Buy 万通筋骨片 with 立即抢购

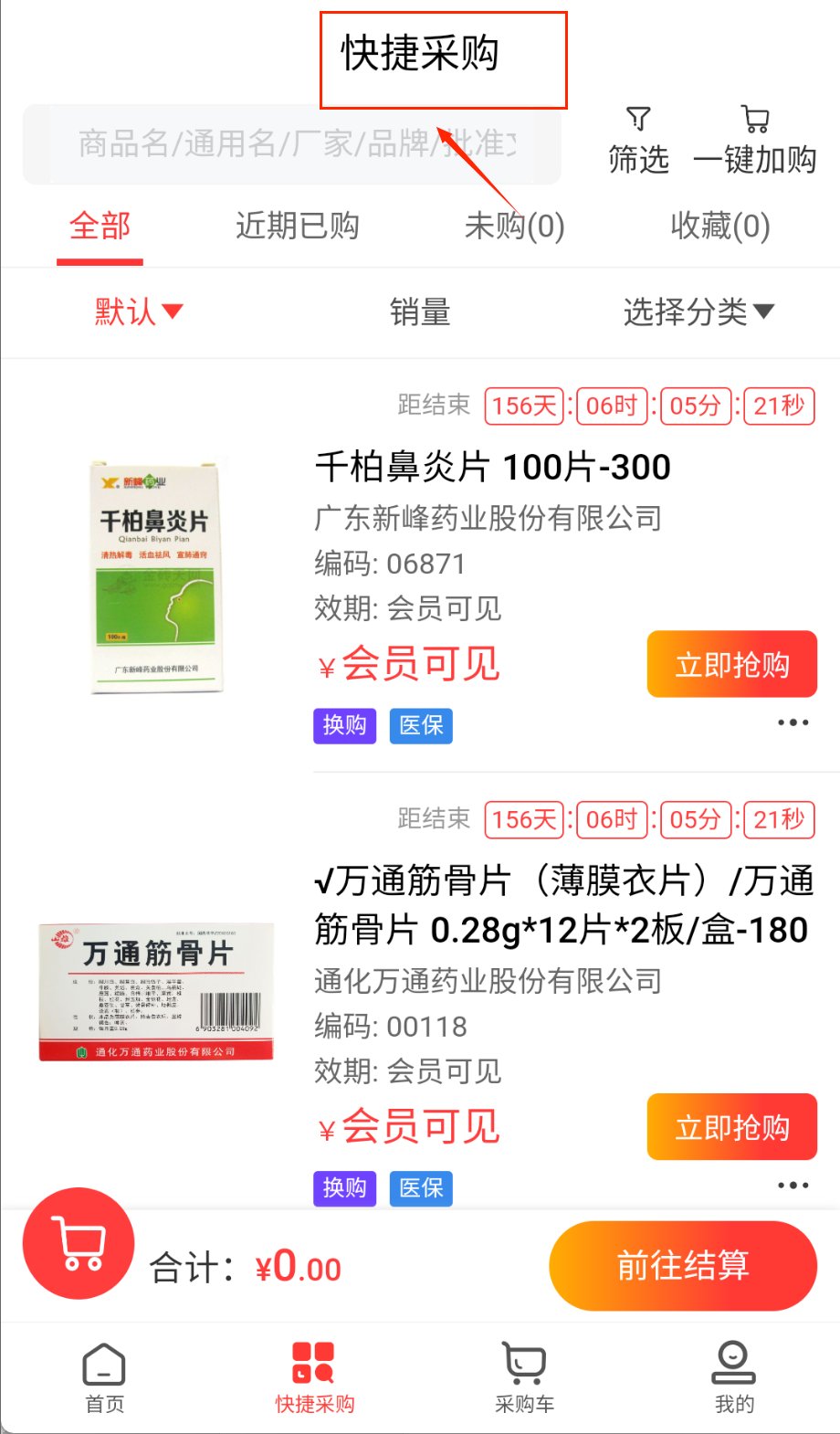click(732, 1127)
